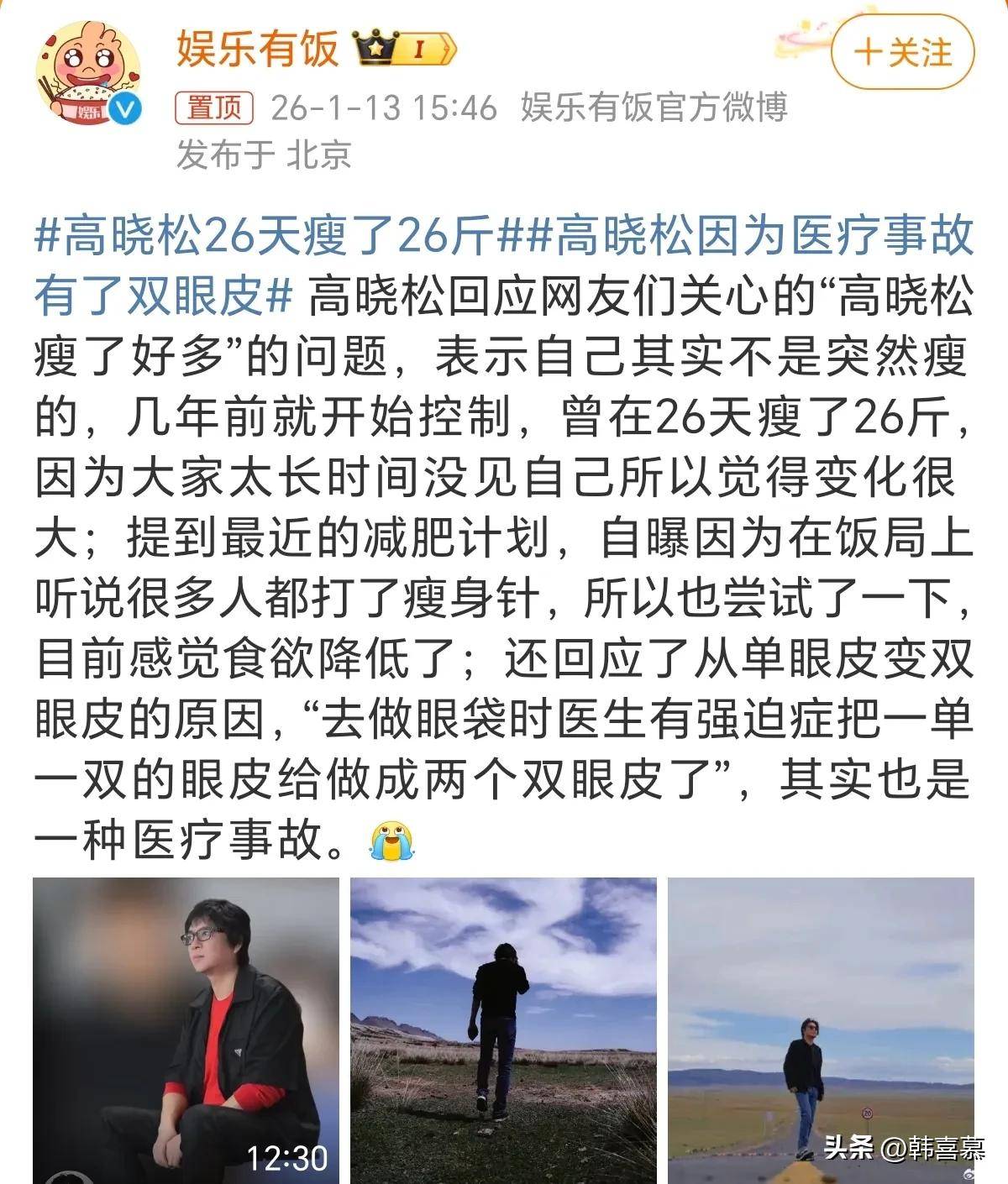Image resolution: width=1008 pixels, height=1184 pixels.
Task: Open 娱乐有饭's profile avatar
Action: (x=87, y=74)
